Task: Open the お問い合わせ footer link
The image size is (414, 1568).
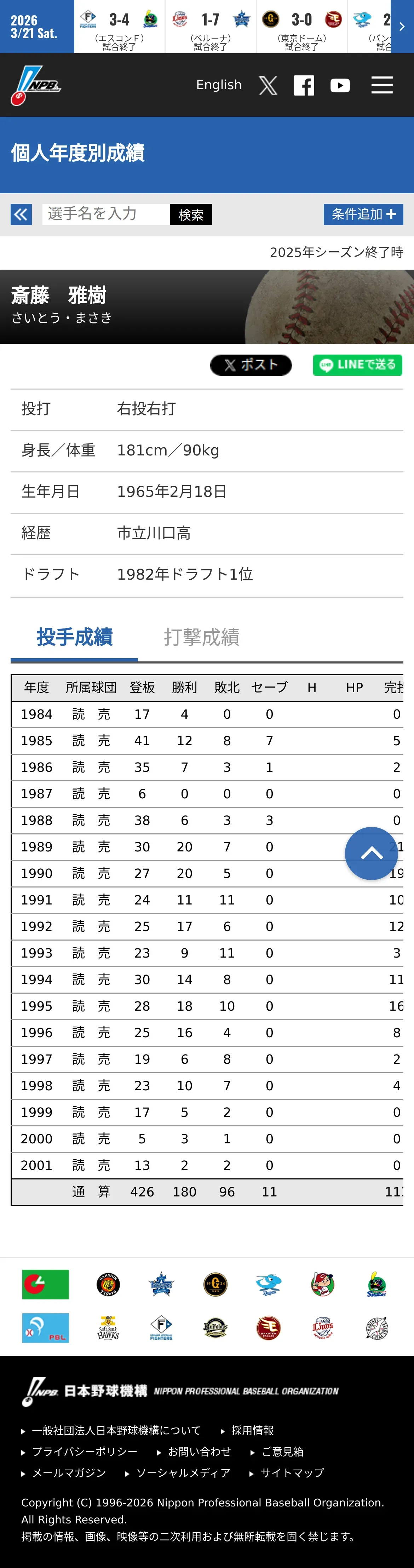Action: click(199, 1451)
